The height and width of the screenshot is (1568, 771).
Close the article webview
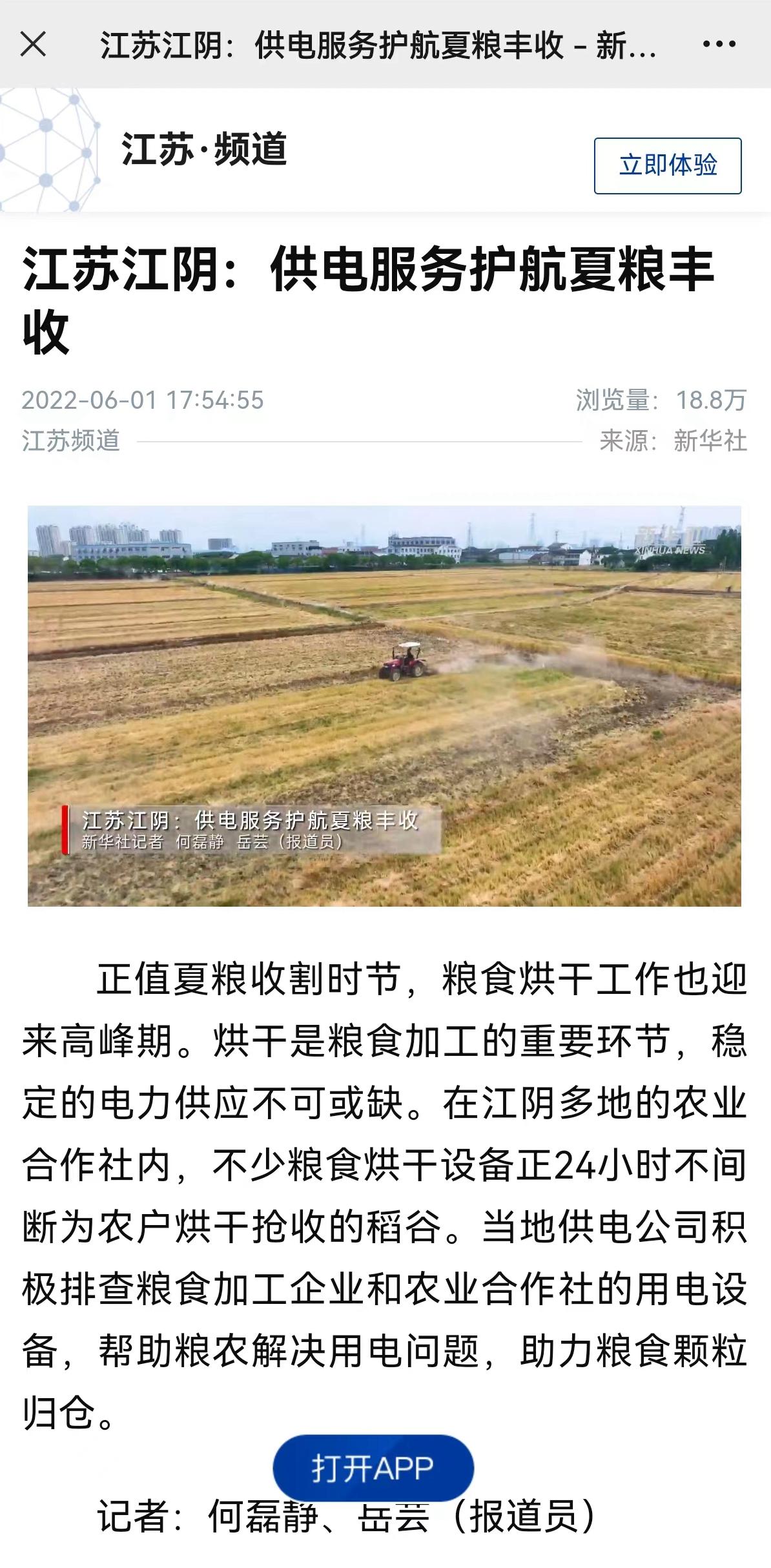[33, 45]
